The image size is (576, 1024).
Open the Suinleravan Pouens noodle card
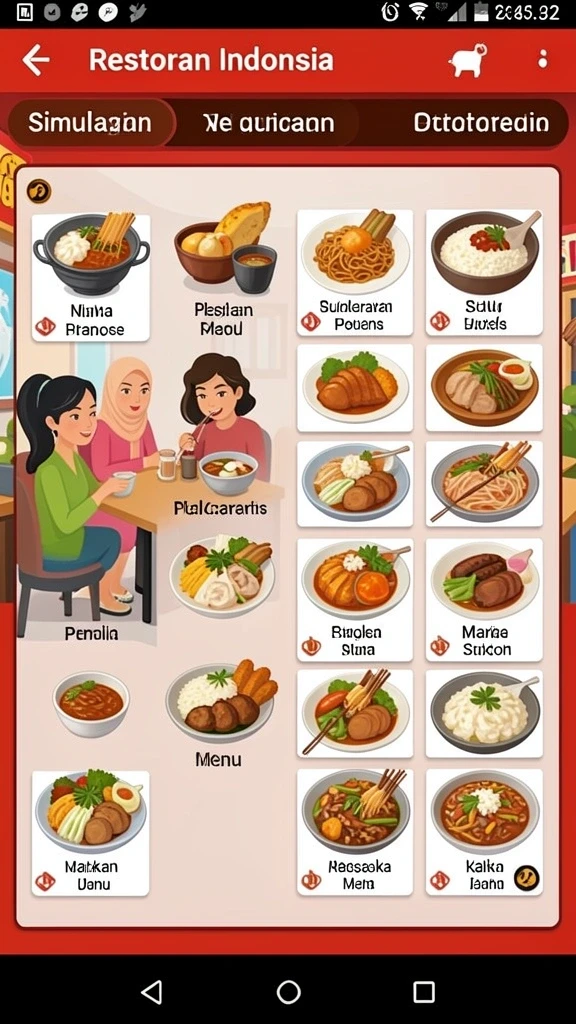(355, 272)
